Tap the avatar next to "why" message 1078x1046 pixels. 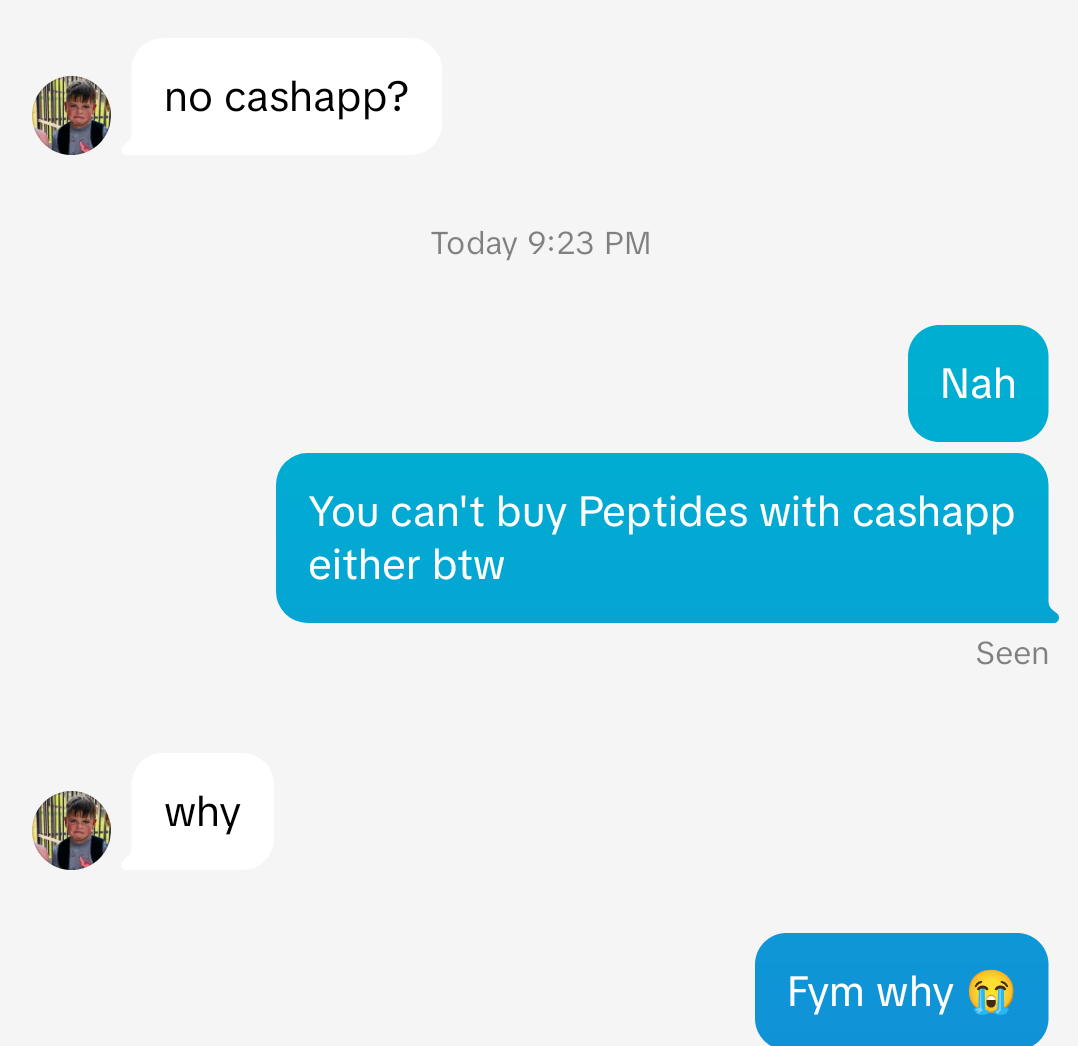(71, 830)
